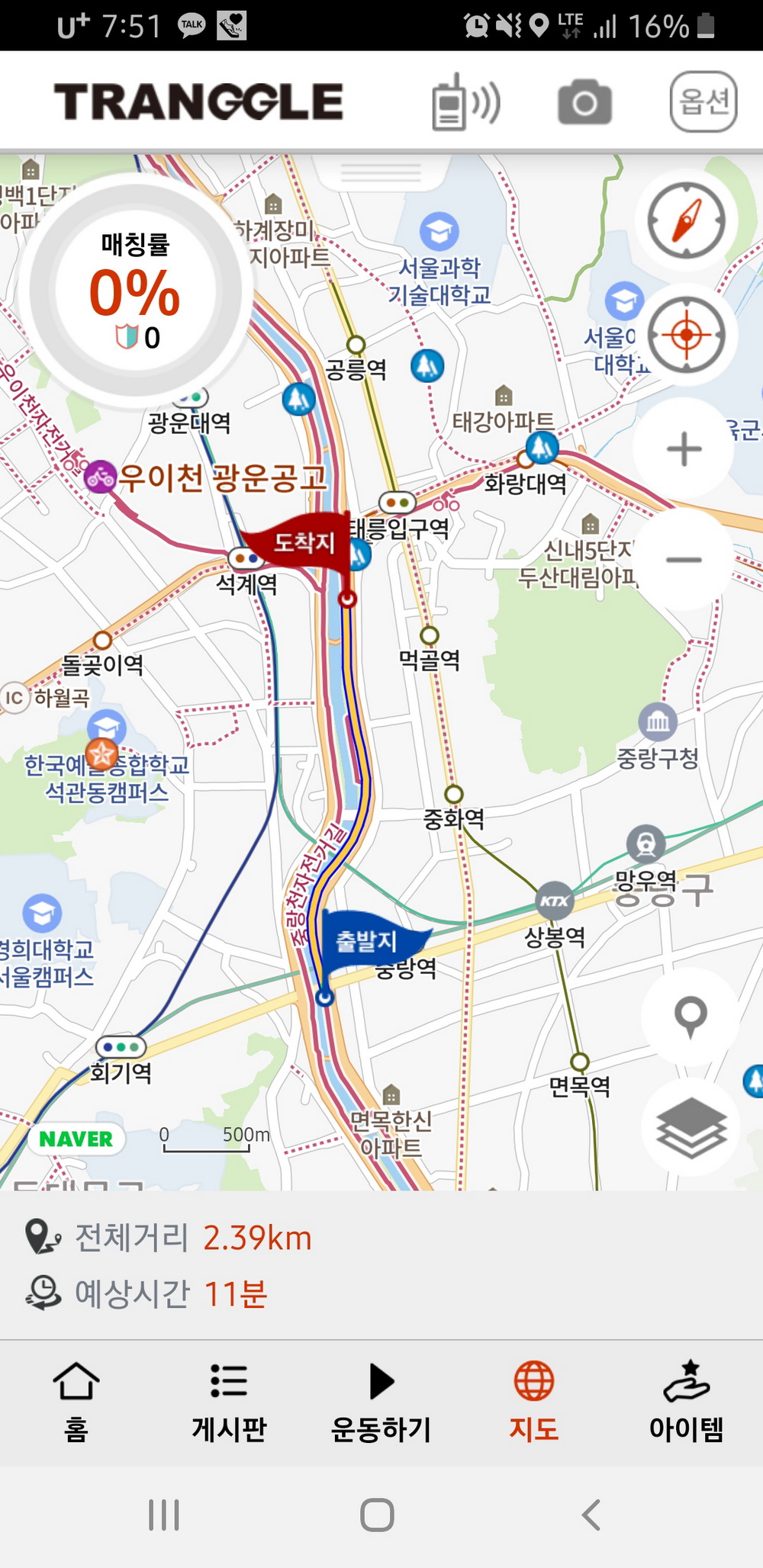Tap the system back button
Image resolution: width=763 pixels, height=1568 pixels.
(591, 1515)
